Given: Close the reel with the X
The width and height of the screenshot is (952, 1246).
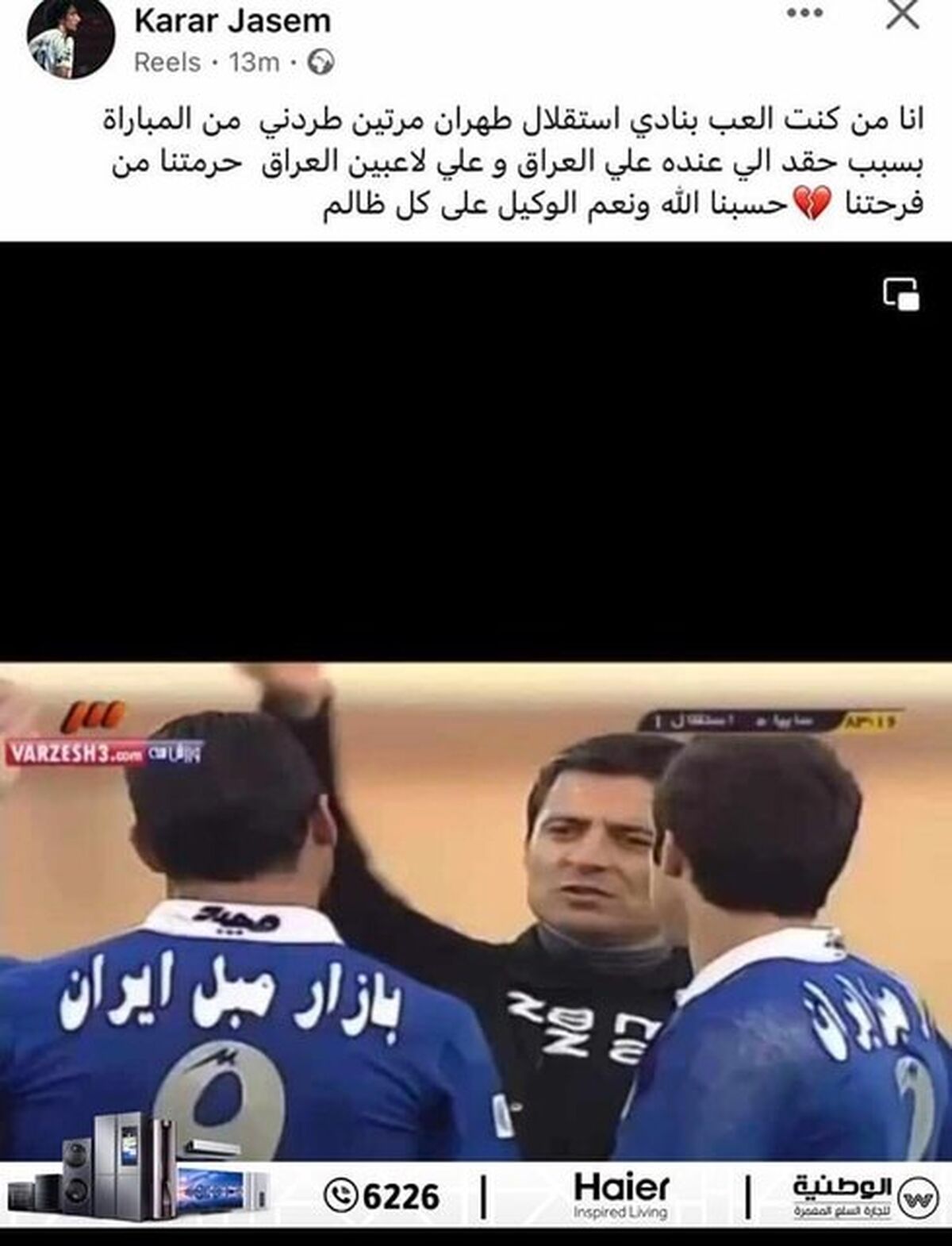Looking at the screenshot, I should [x=903, y=14].
